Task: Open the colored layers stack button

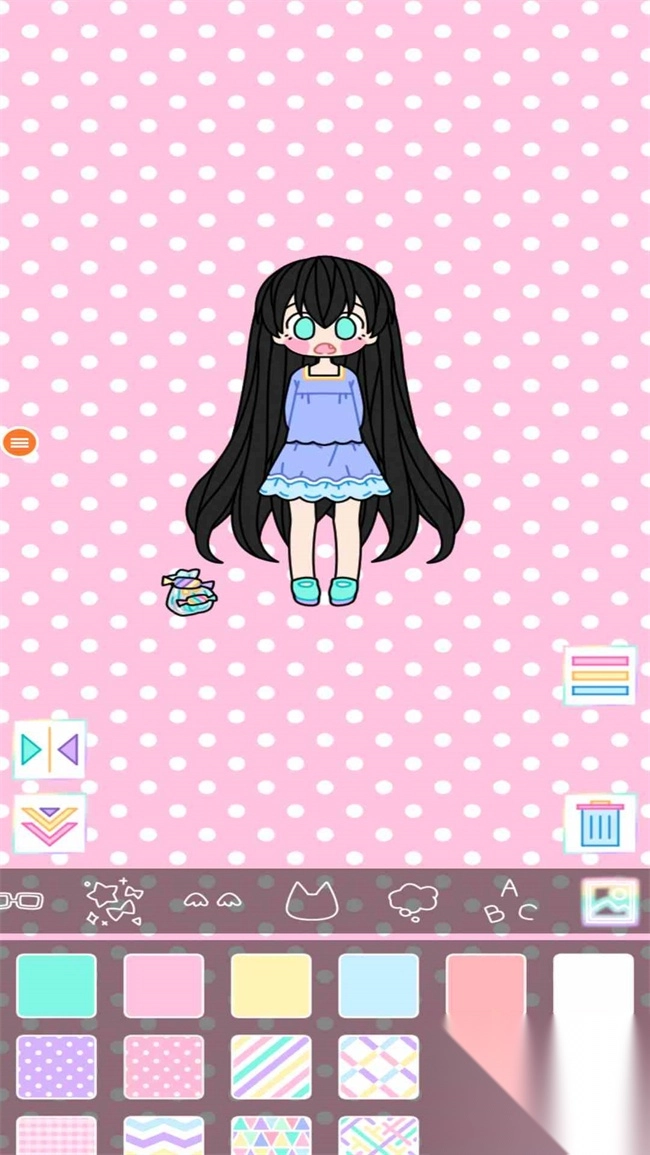Action: click(x=600, y=676)
